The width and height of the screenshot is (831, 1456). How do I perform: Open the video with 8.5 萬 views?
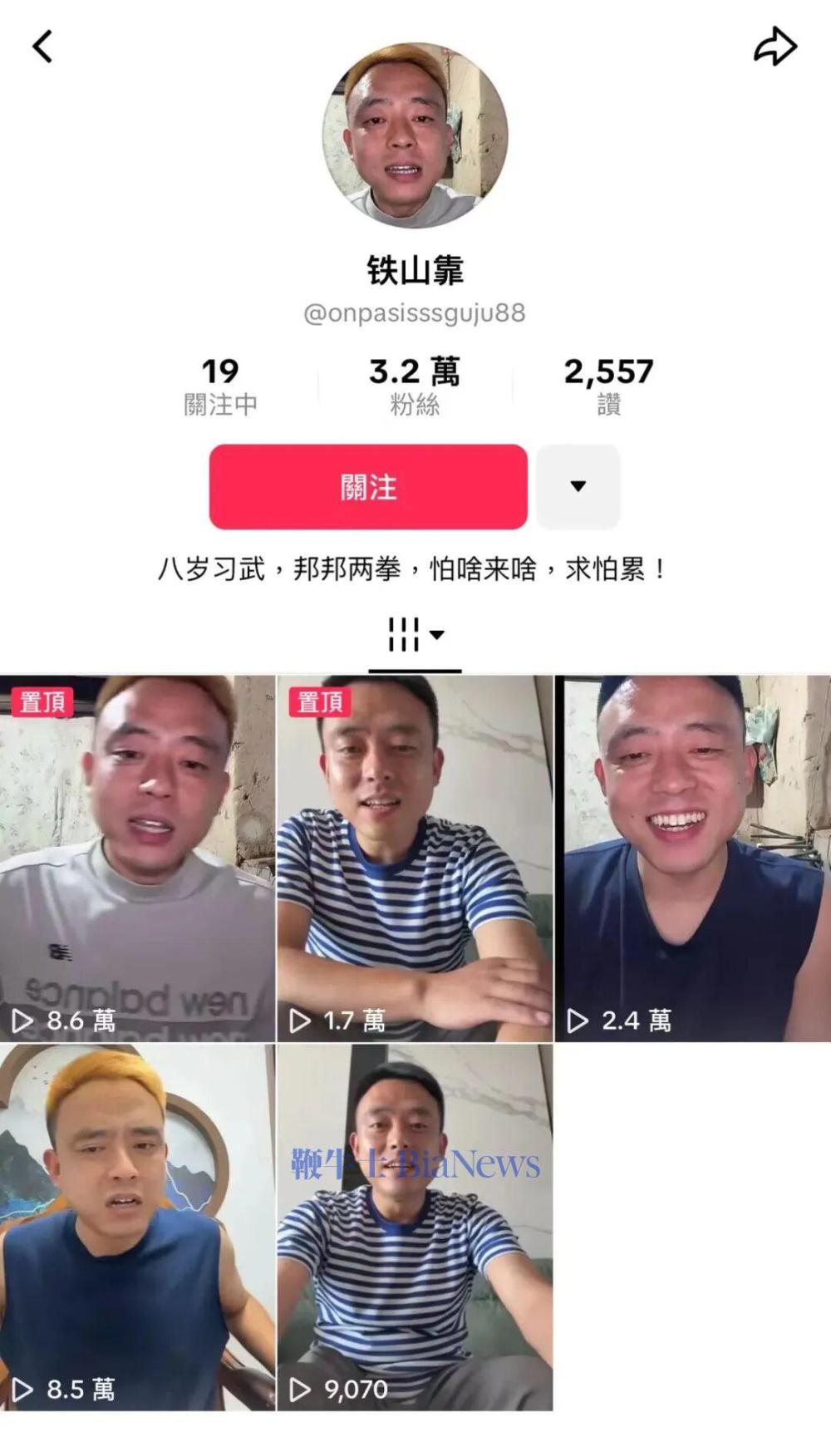137,1227
